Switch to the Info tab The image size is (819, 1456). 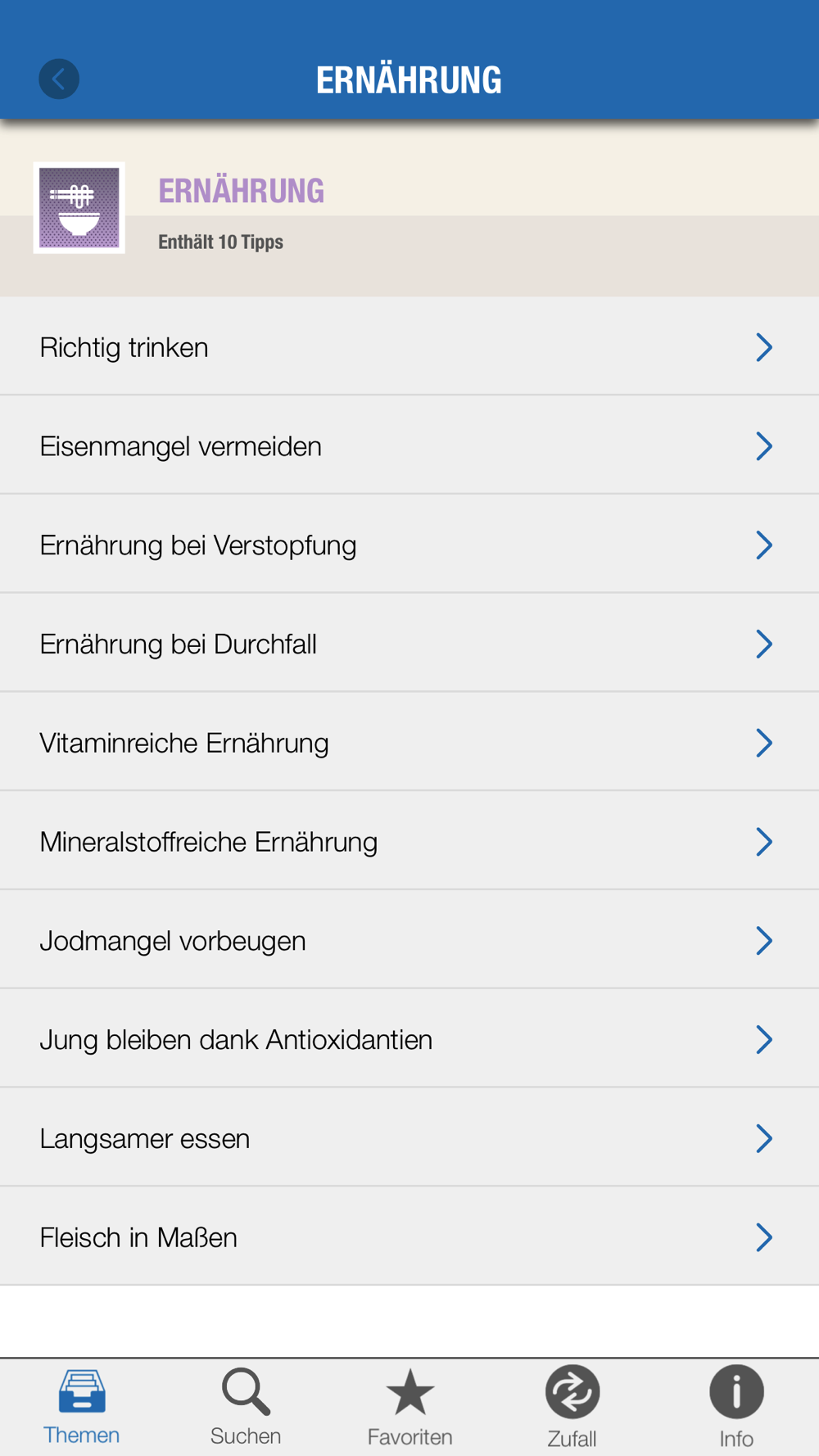(x=736, y=1408)
